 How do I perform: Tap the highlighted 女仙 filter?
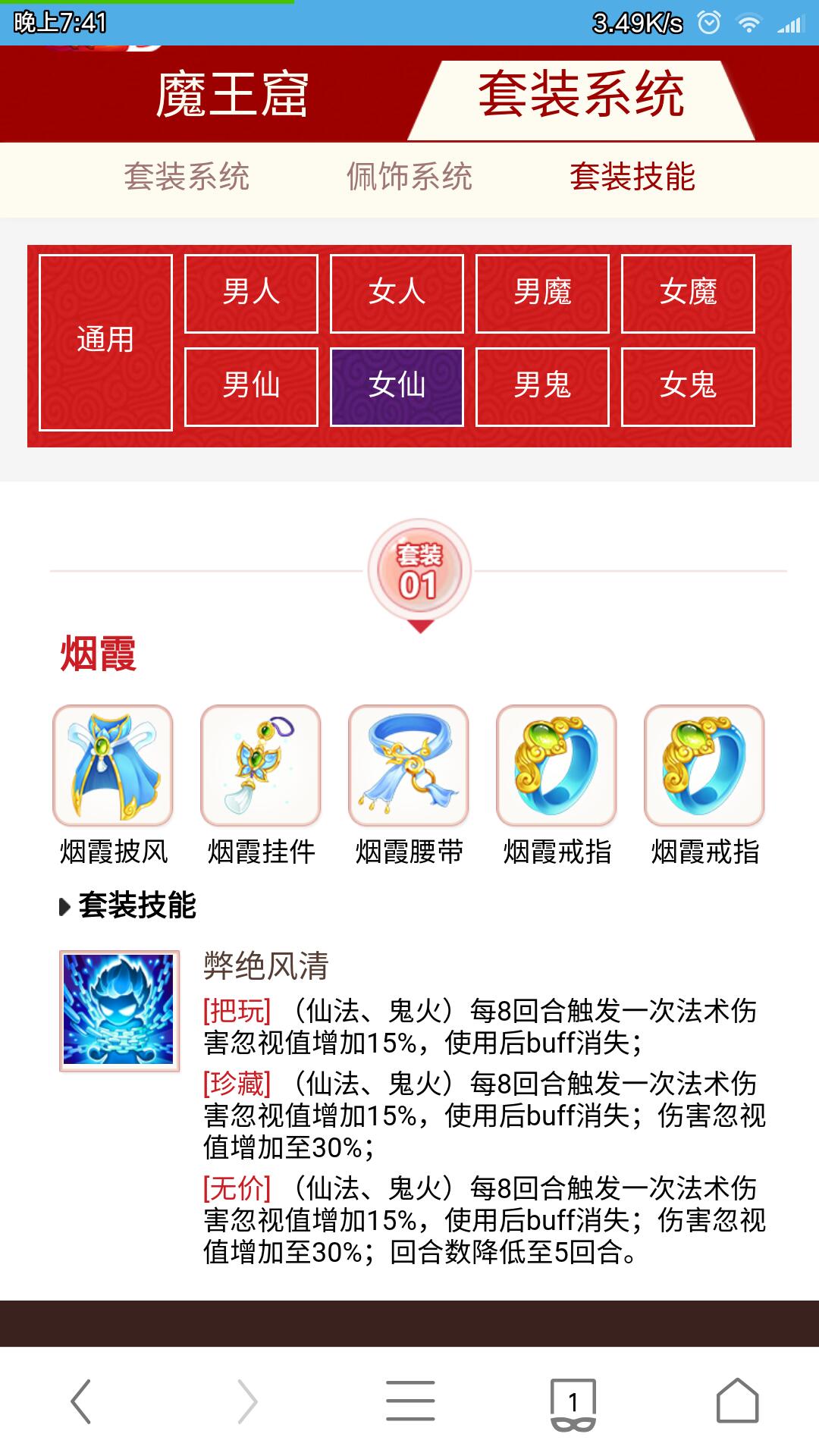pyautogui.click(x=397, y=386)
